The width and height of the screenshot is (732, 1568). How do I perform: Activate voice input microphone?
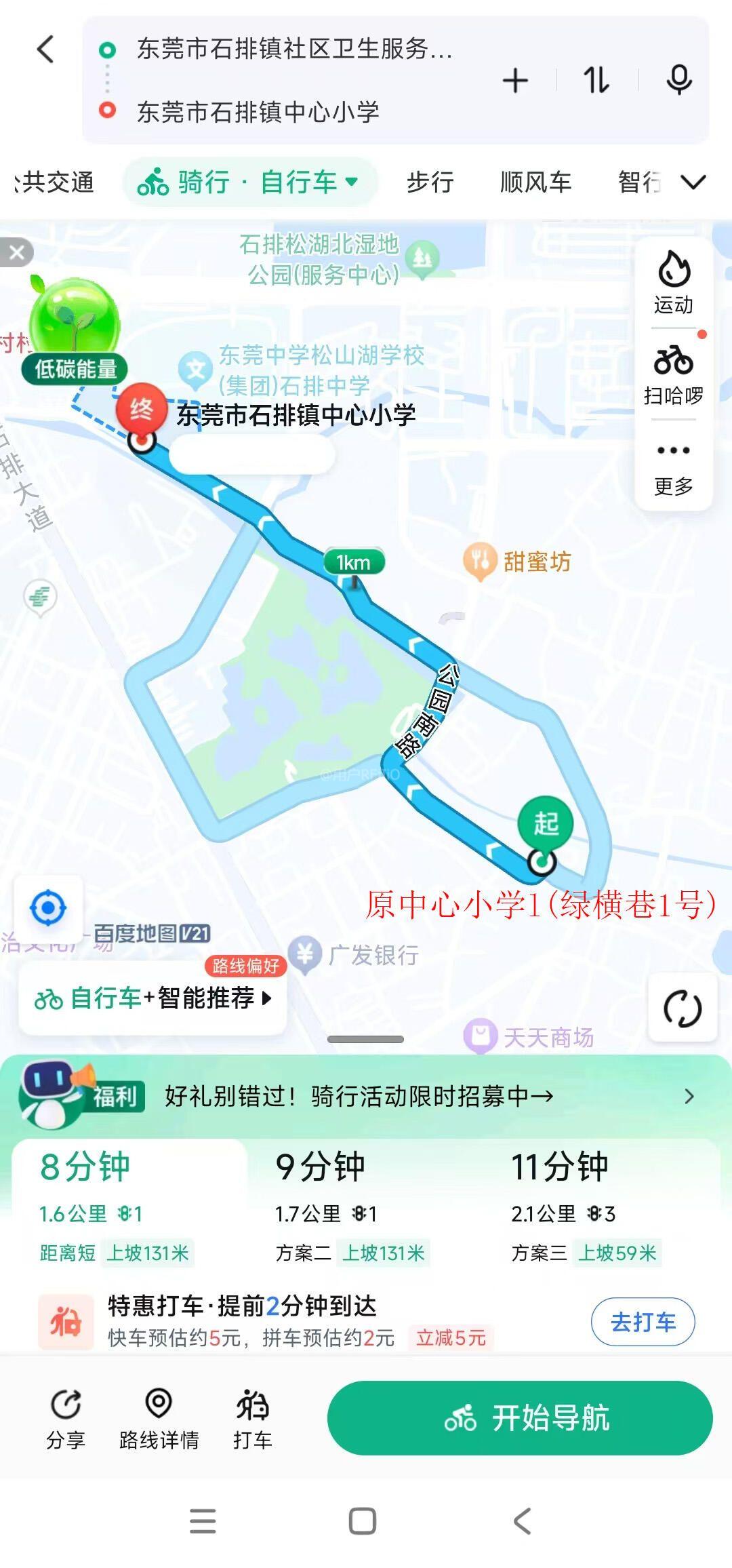678,81
